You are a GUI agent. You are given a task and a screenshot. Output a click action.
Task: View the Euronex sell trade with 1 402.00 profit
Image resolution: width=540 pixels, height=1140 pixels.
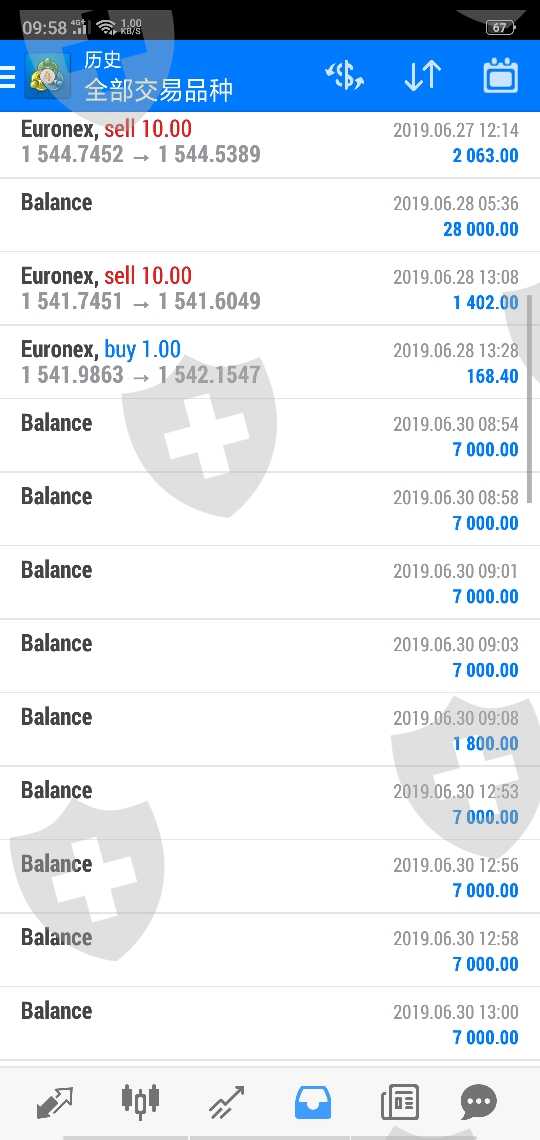[x=270, y=289]
